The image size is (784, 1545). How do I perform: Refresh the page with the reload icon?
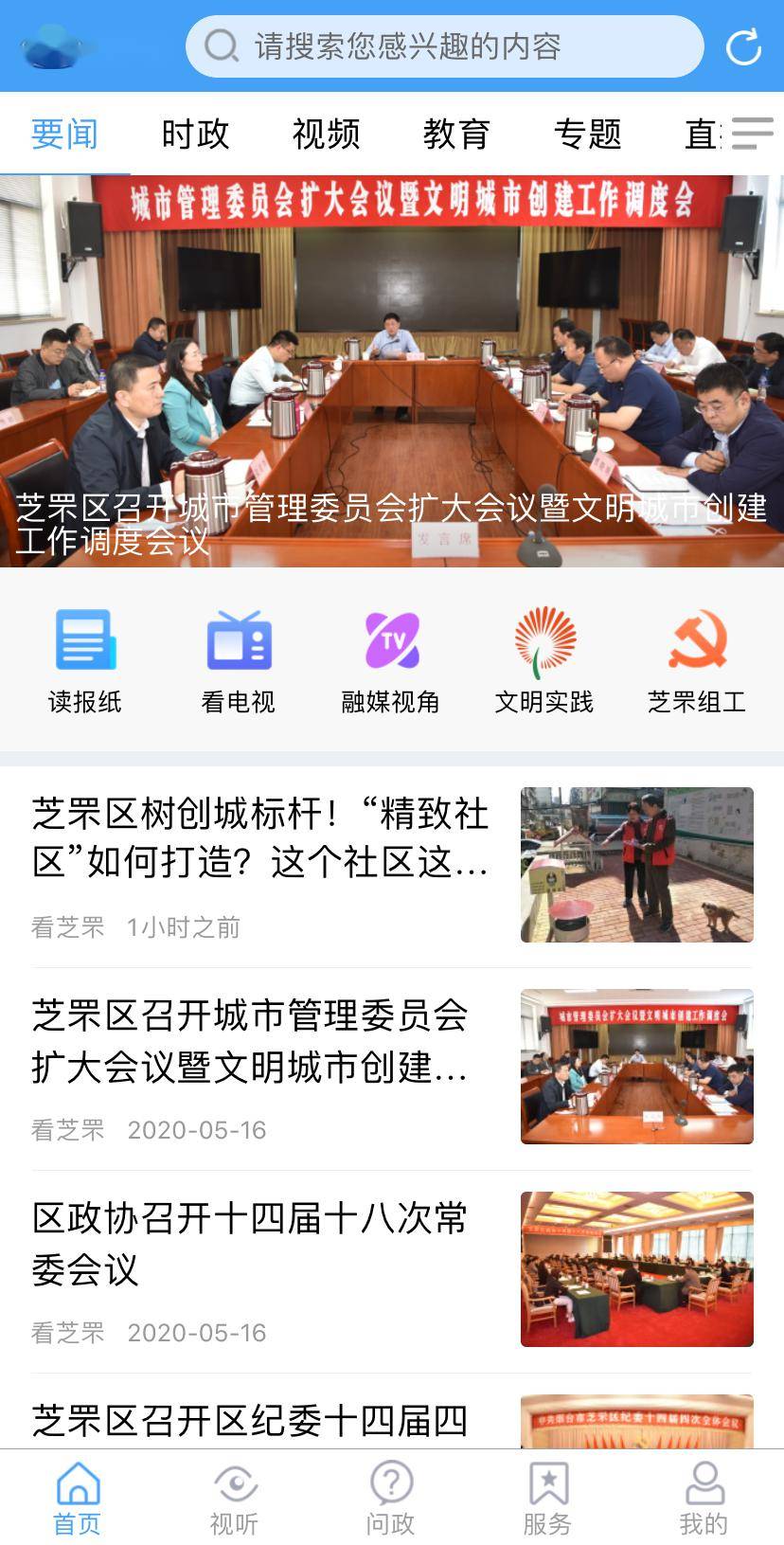[x=743, y=46]
